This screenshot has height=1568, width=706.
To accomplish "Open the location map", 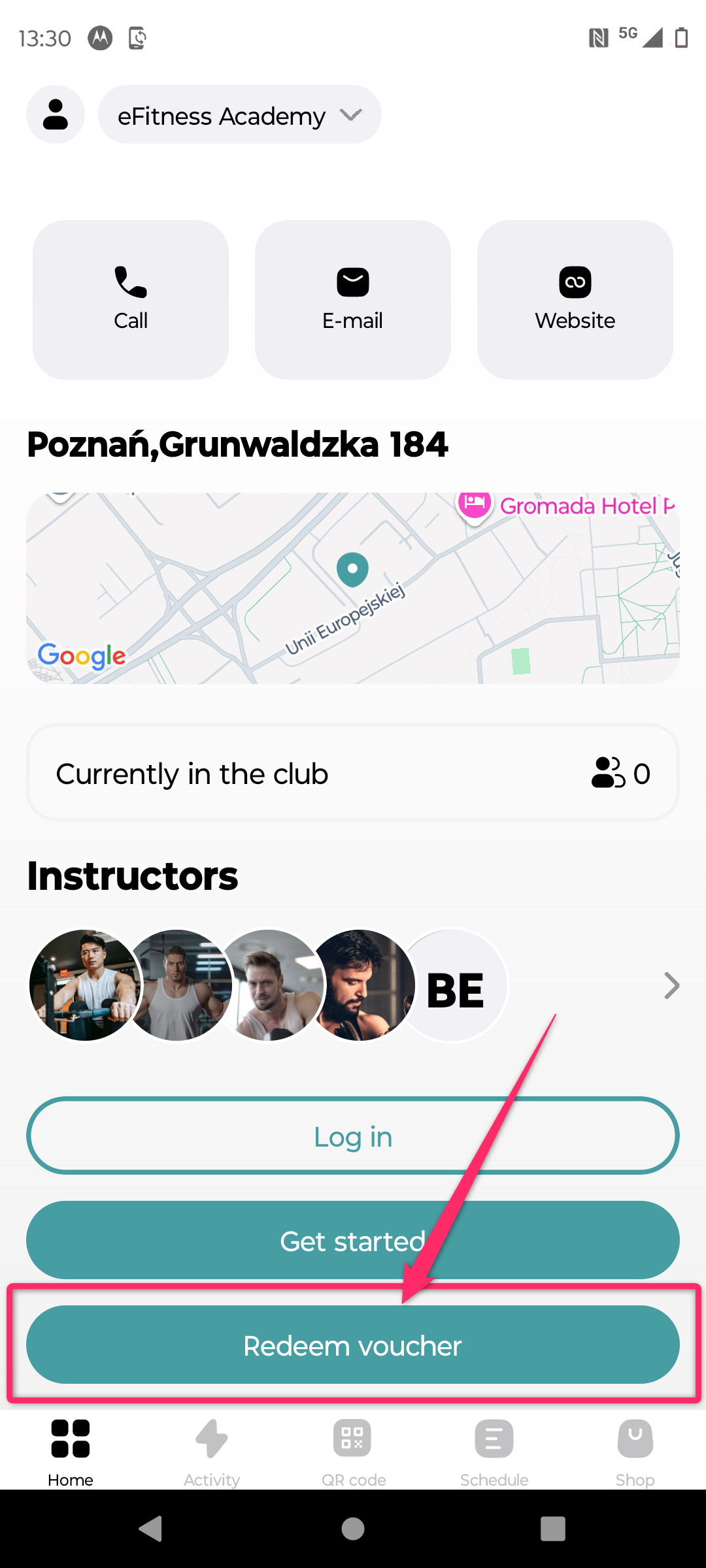I will coord(353,588).
